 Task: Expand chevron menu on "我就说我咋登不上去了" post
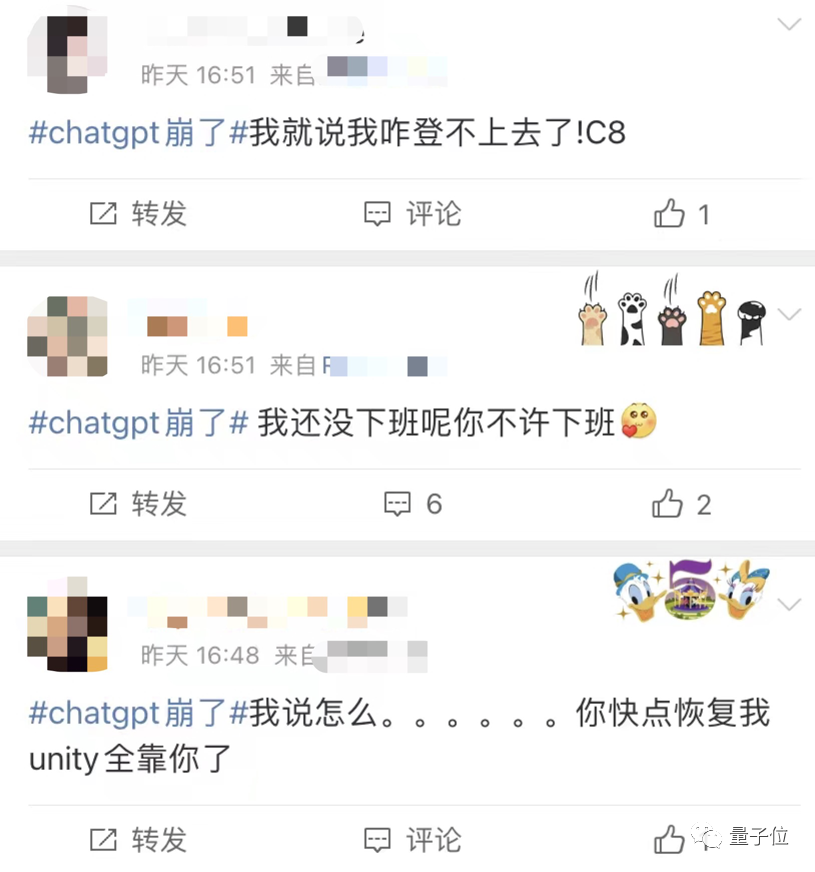pos(790,24)
